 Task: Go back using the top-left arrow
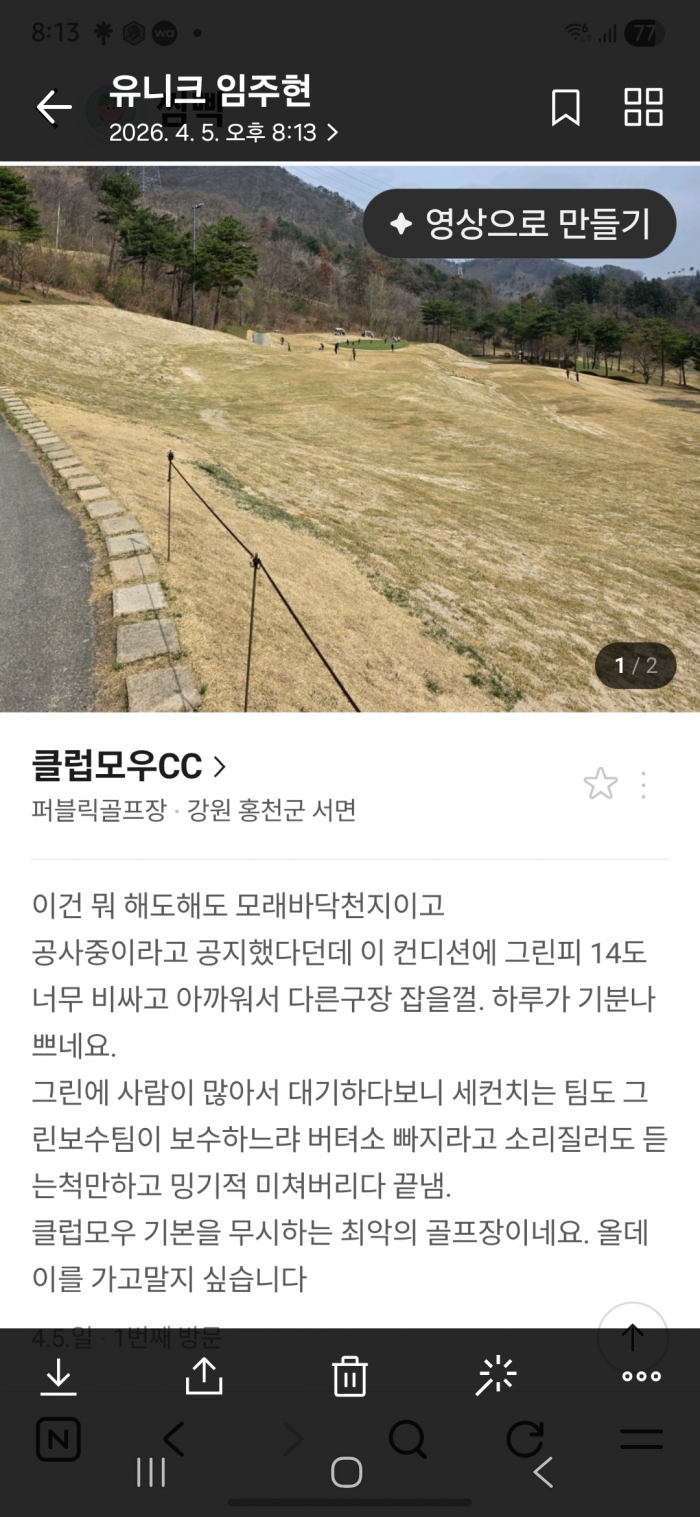coord(54,107)
